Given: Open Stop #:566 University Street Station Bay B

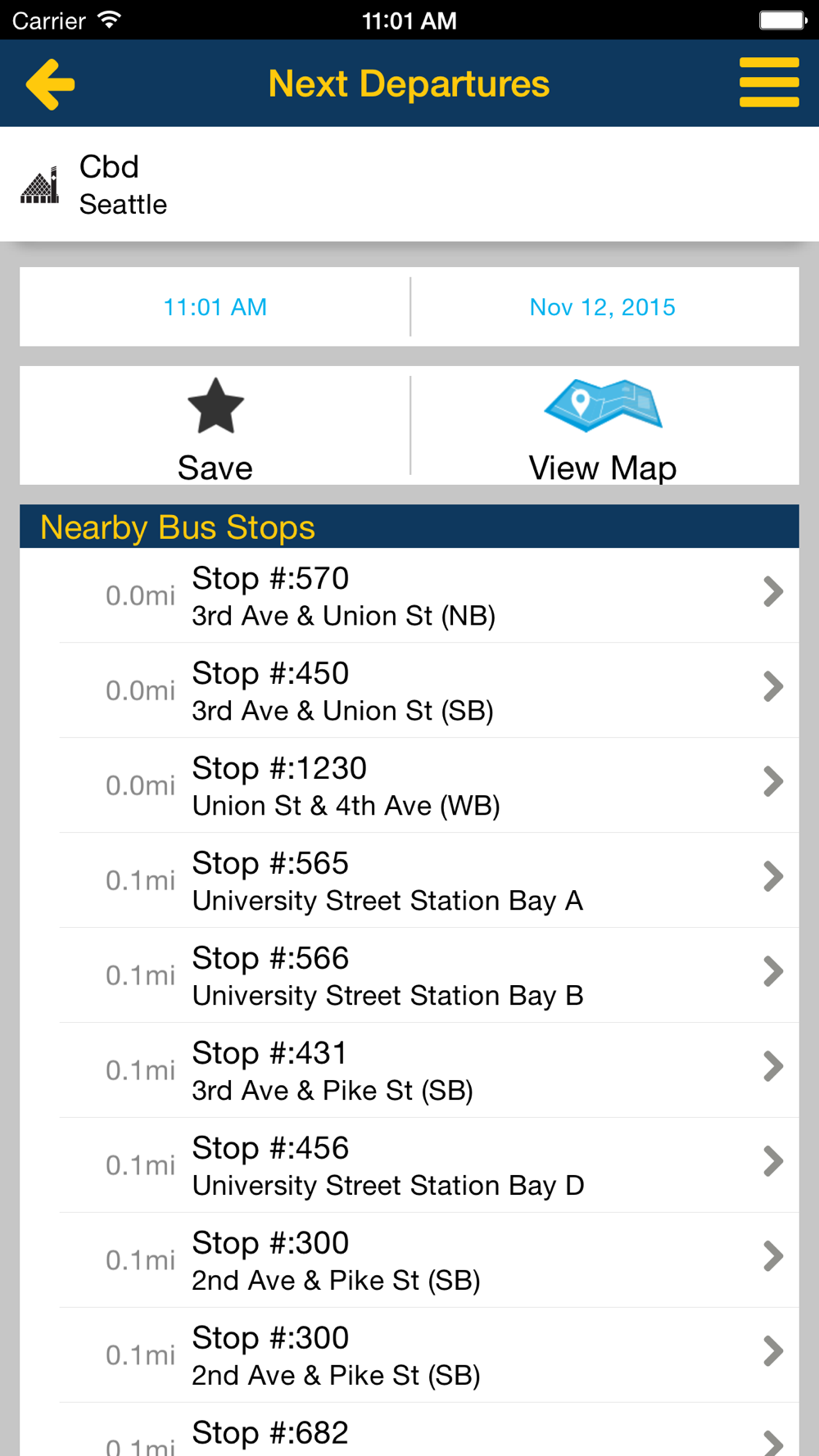Looking at the screenshot, I should coord(409,975).
